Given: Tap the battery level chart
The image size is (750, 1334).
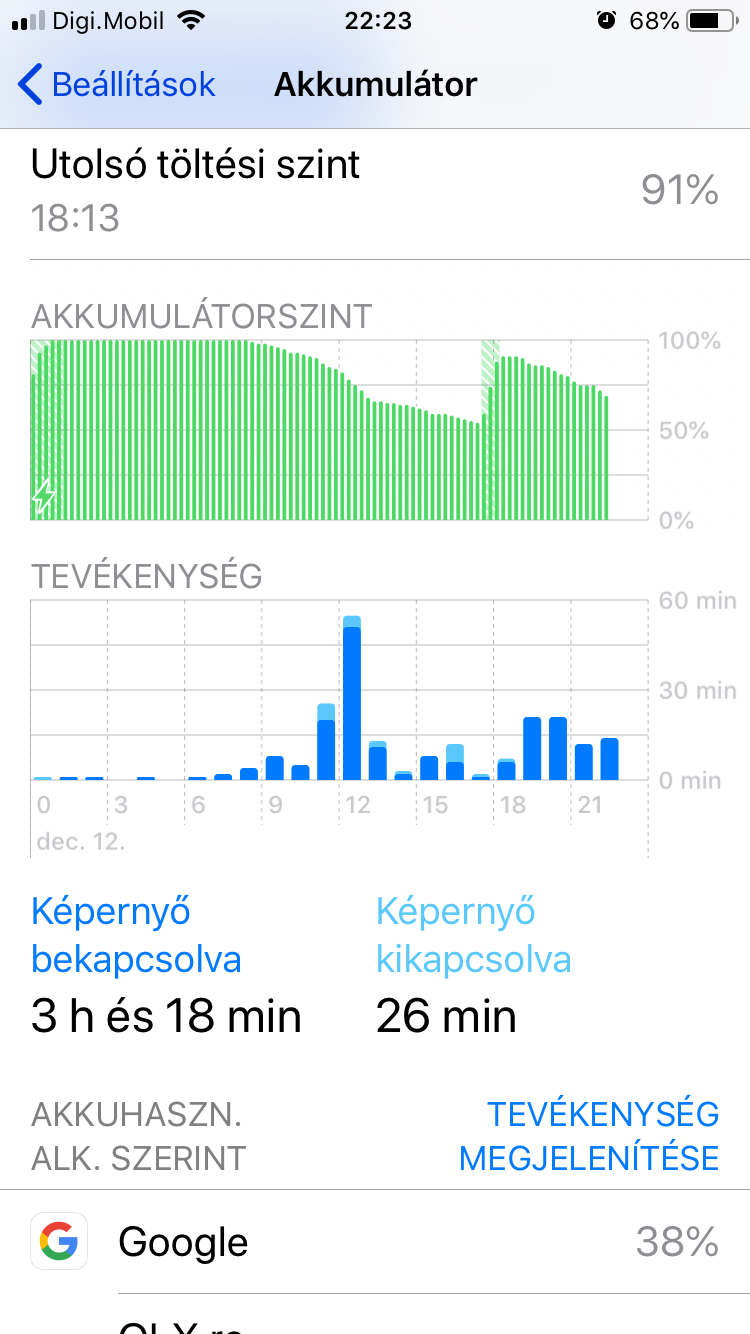Looking at the screenshot, I should tap(339, 430).
